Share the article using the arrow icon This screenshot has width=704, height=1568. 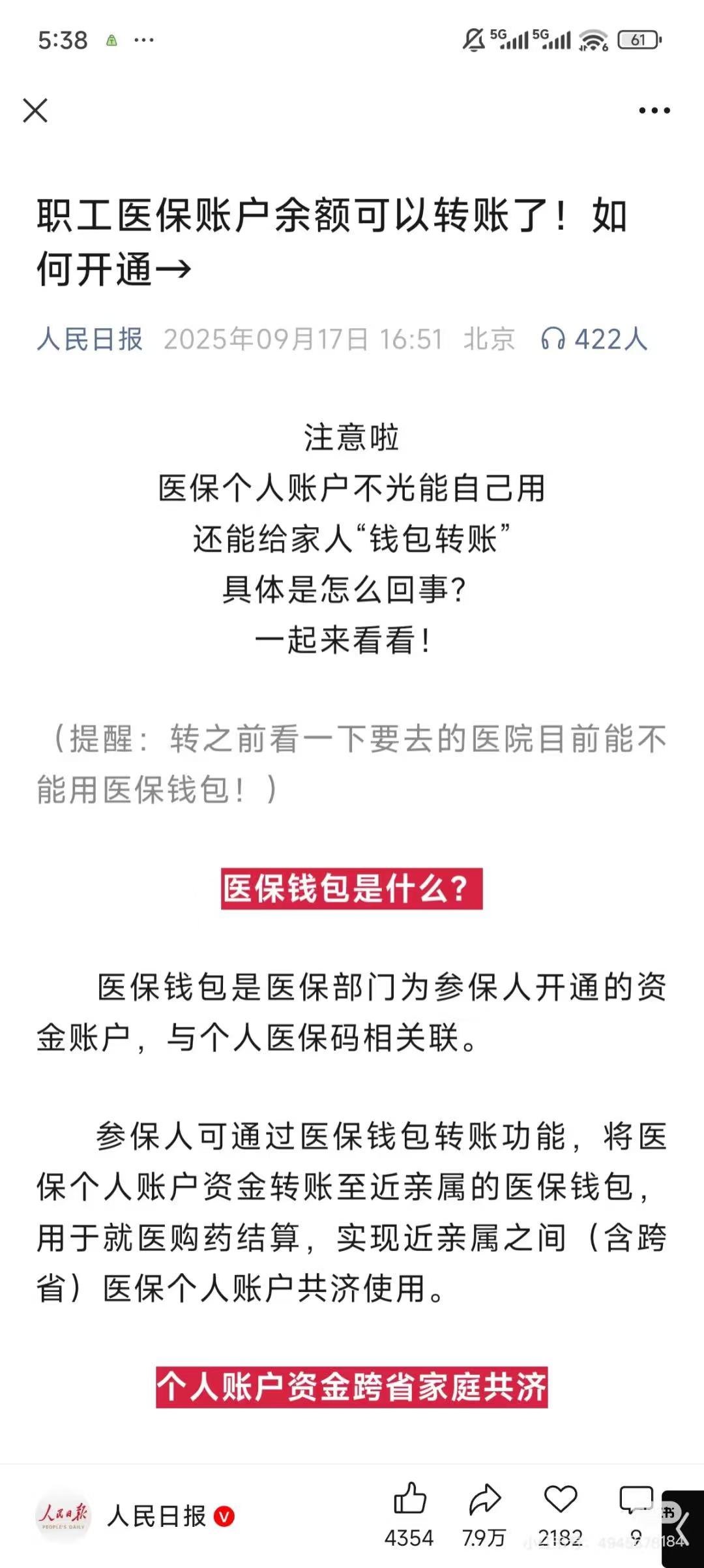(485, 1499)
